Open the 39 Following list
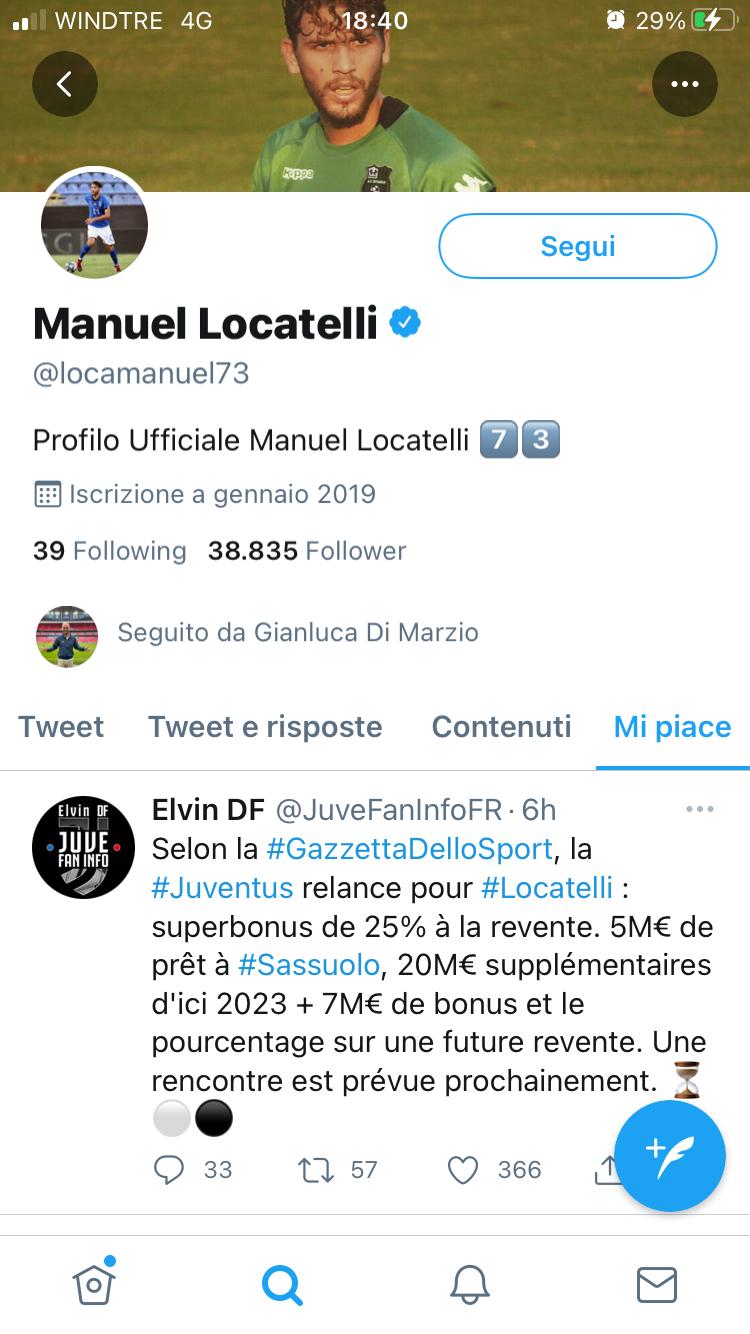The width and height of the screenshot is (750, 1334). pyautogui.click(x=110, y=551)
